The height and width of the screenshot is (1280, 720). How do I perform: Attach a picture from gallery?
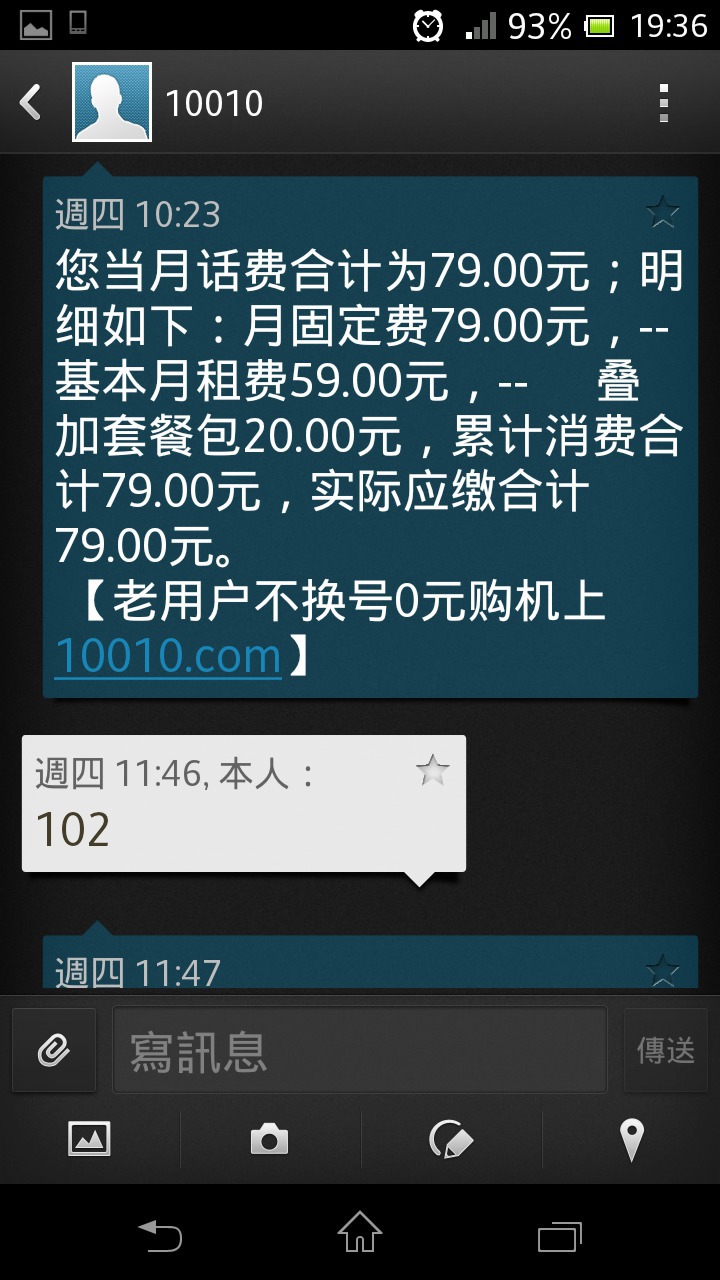[x=89, y=1139]
